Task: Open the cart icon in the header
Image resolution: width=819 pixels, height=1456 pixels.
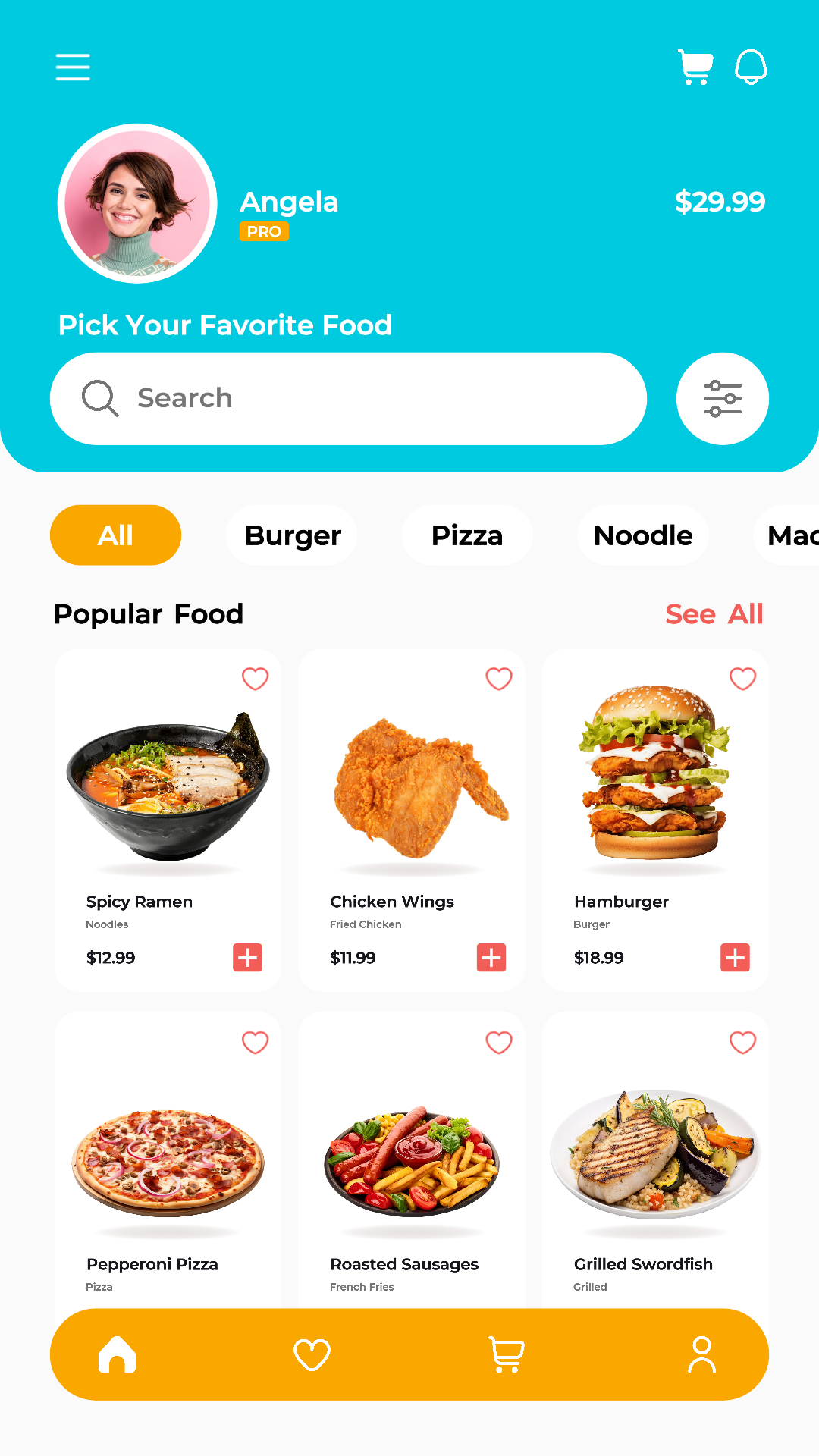Action: pos(695,67)
